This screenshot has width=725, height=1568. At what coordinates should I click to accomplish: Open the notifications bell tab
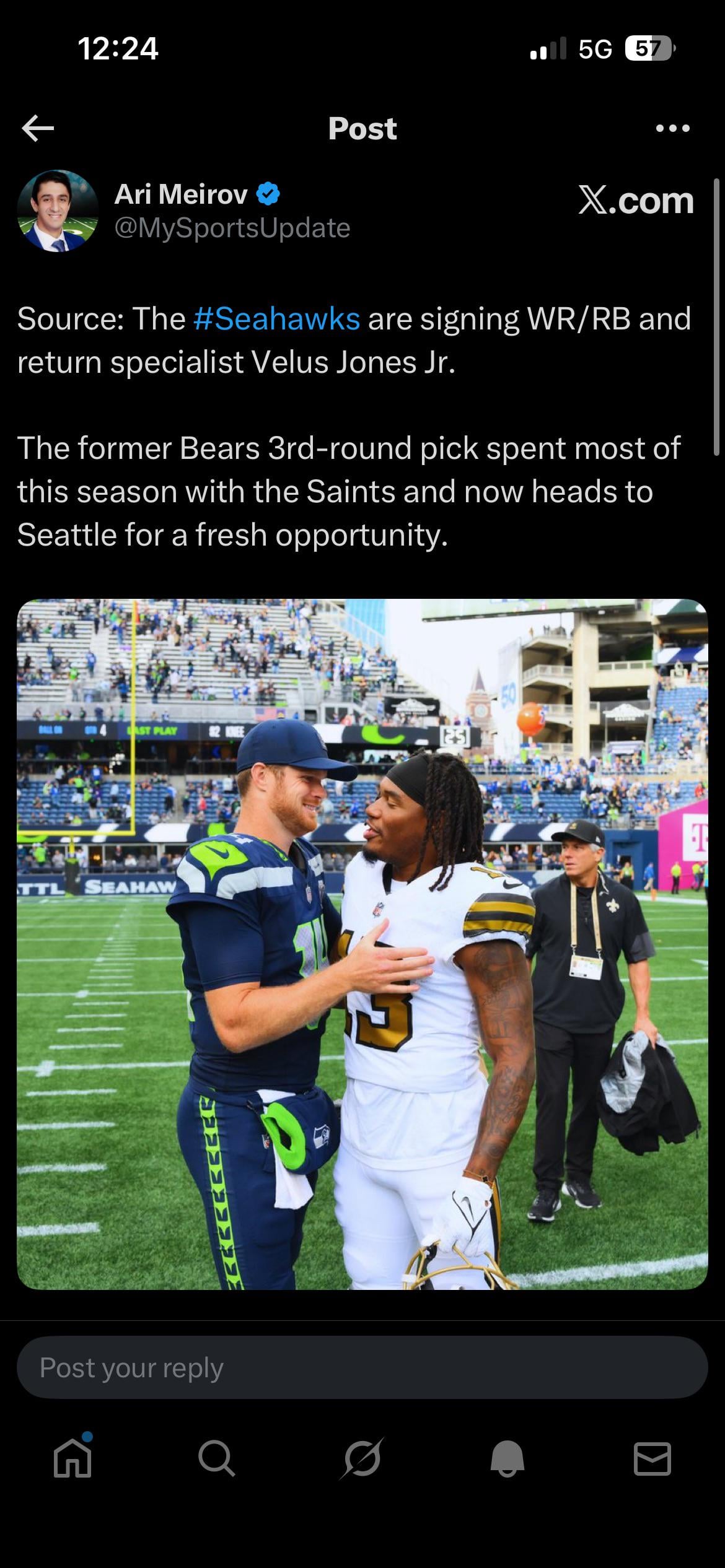tap(507, 1460)
